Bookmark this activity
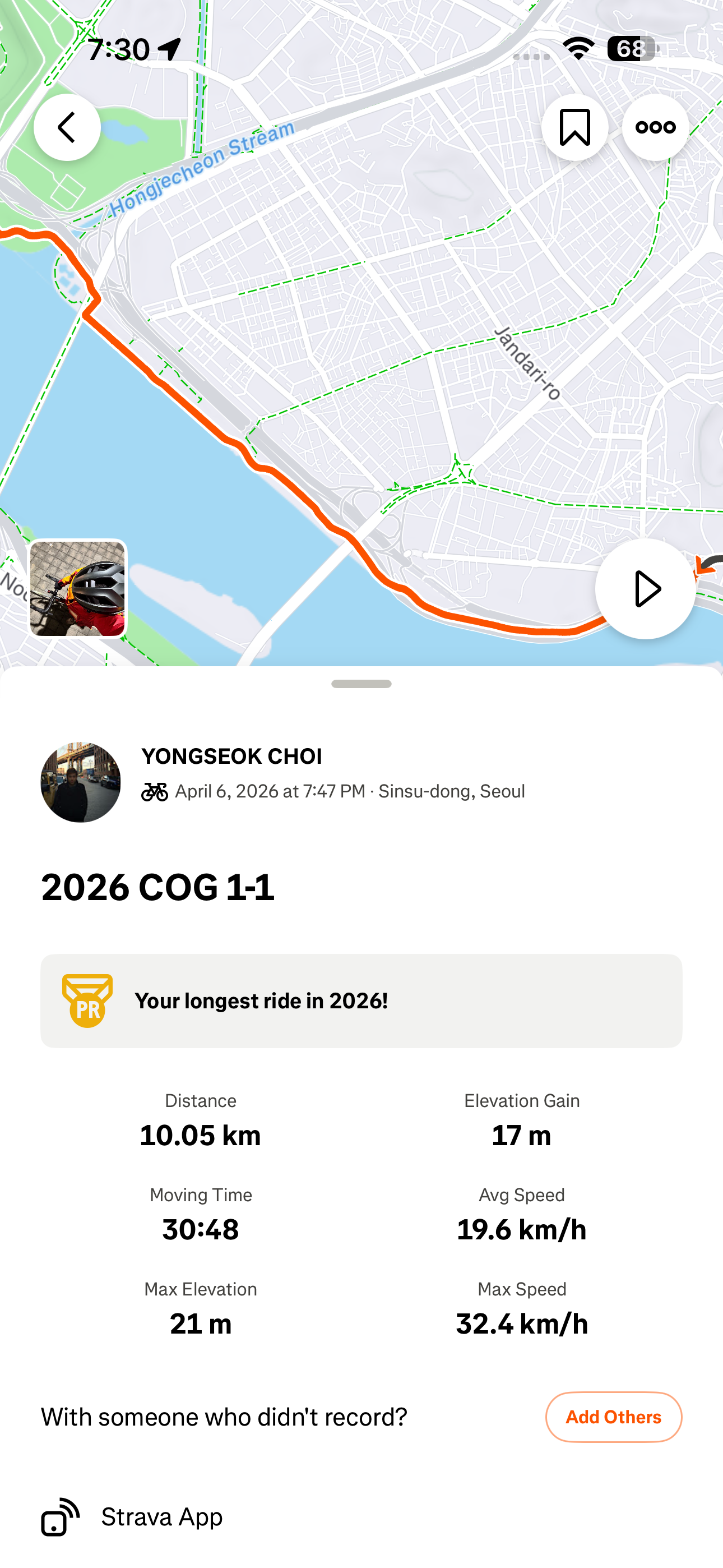723x1568 pixels. click(574, 127)
